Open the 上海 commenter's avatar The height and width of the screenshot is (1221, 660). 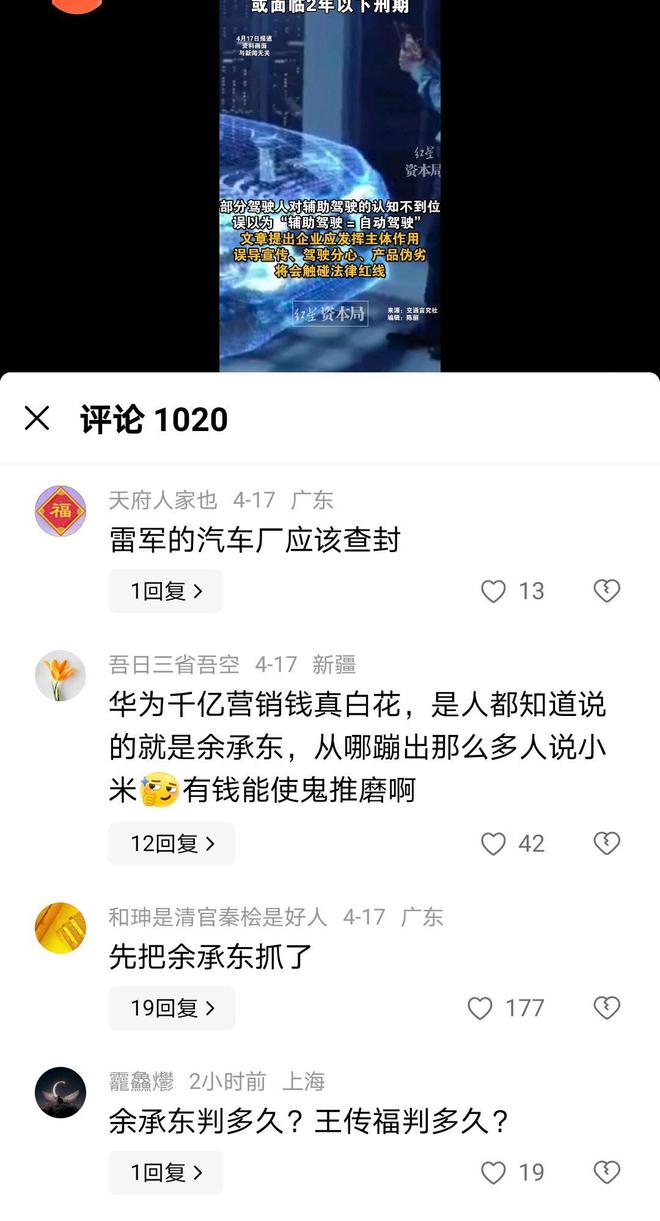60,1092
